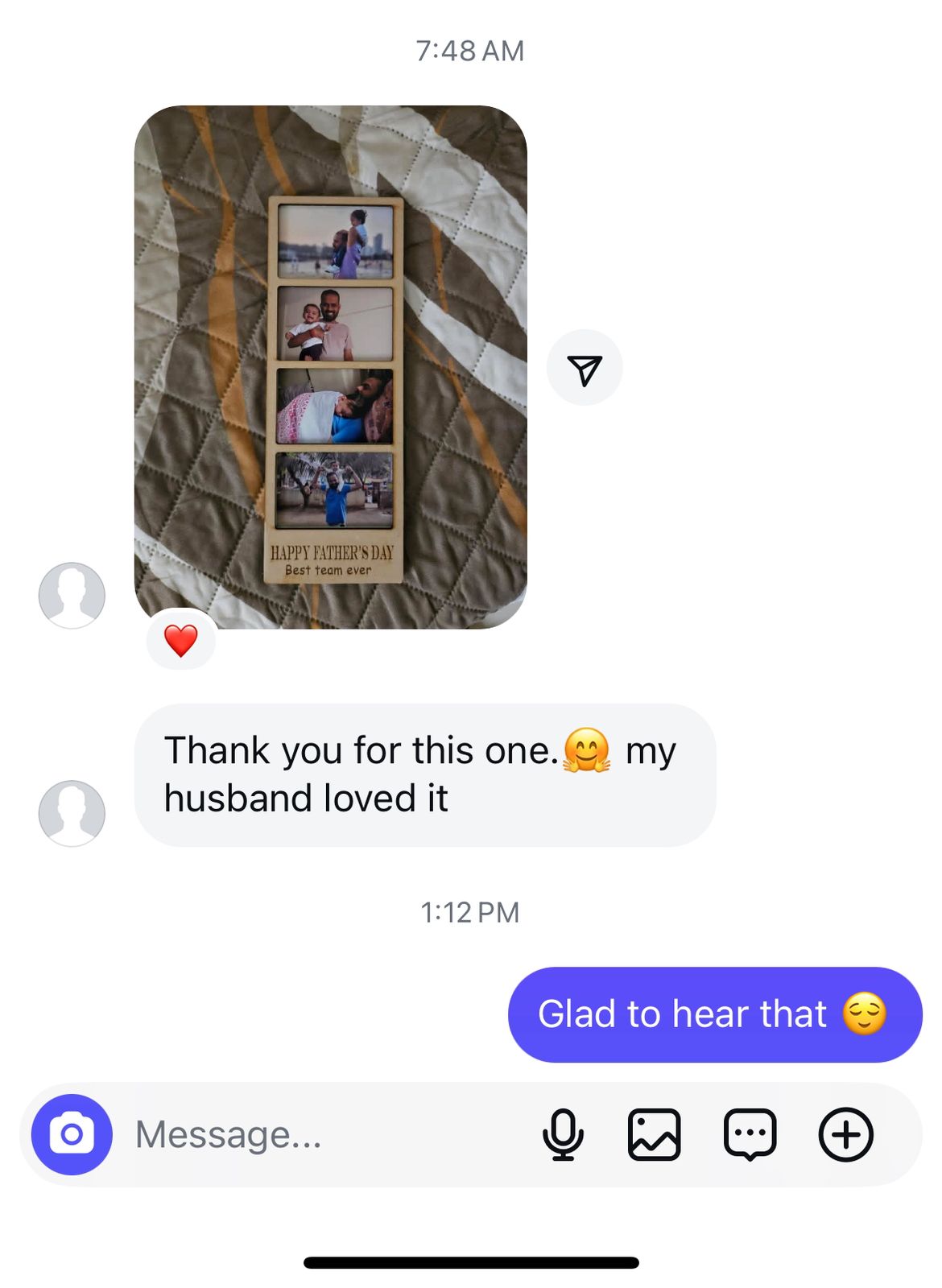This screenshot has height=1288, width=942.
Task: Open sender's profile avatar next to photo
Action: 72,595
